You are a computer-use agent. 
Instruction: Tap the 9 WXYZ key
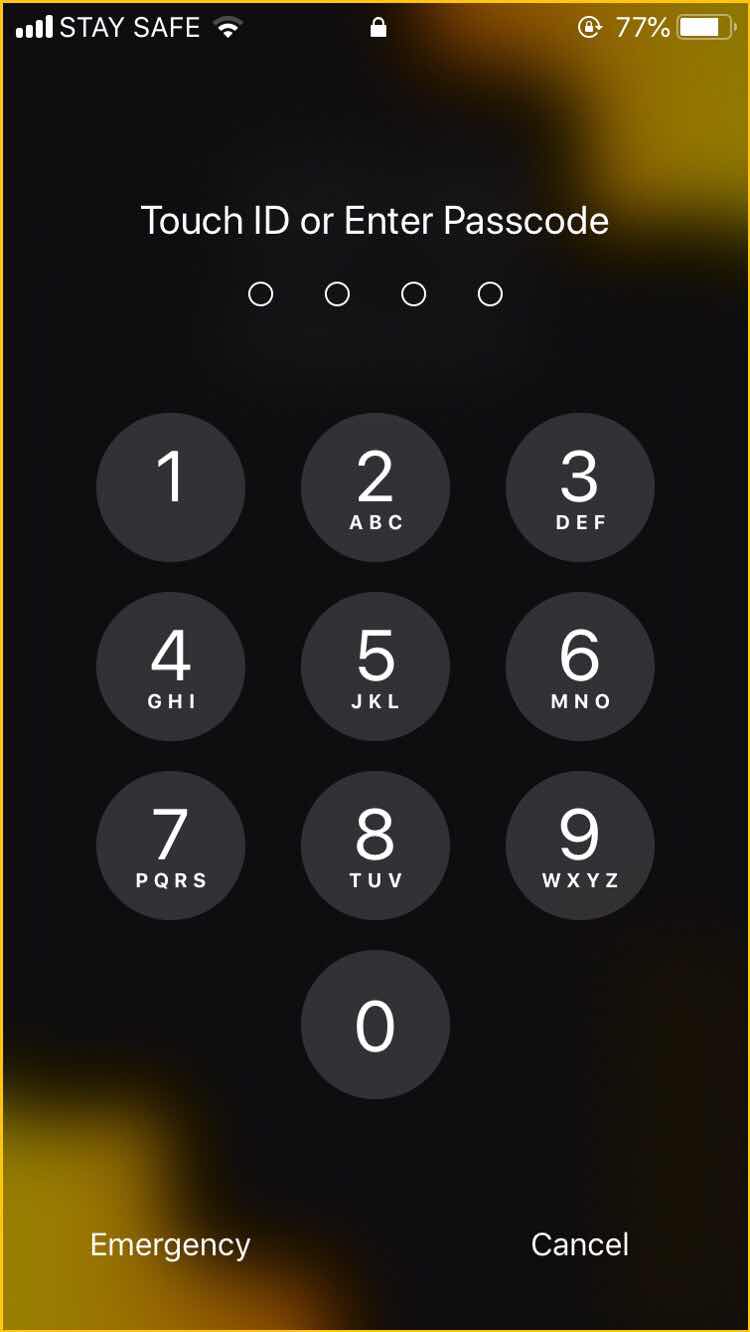tap(580, 845)
